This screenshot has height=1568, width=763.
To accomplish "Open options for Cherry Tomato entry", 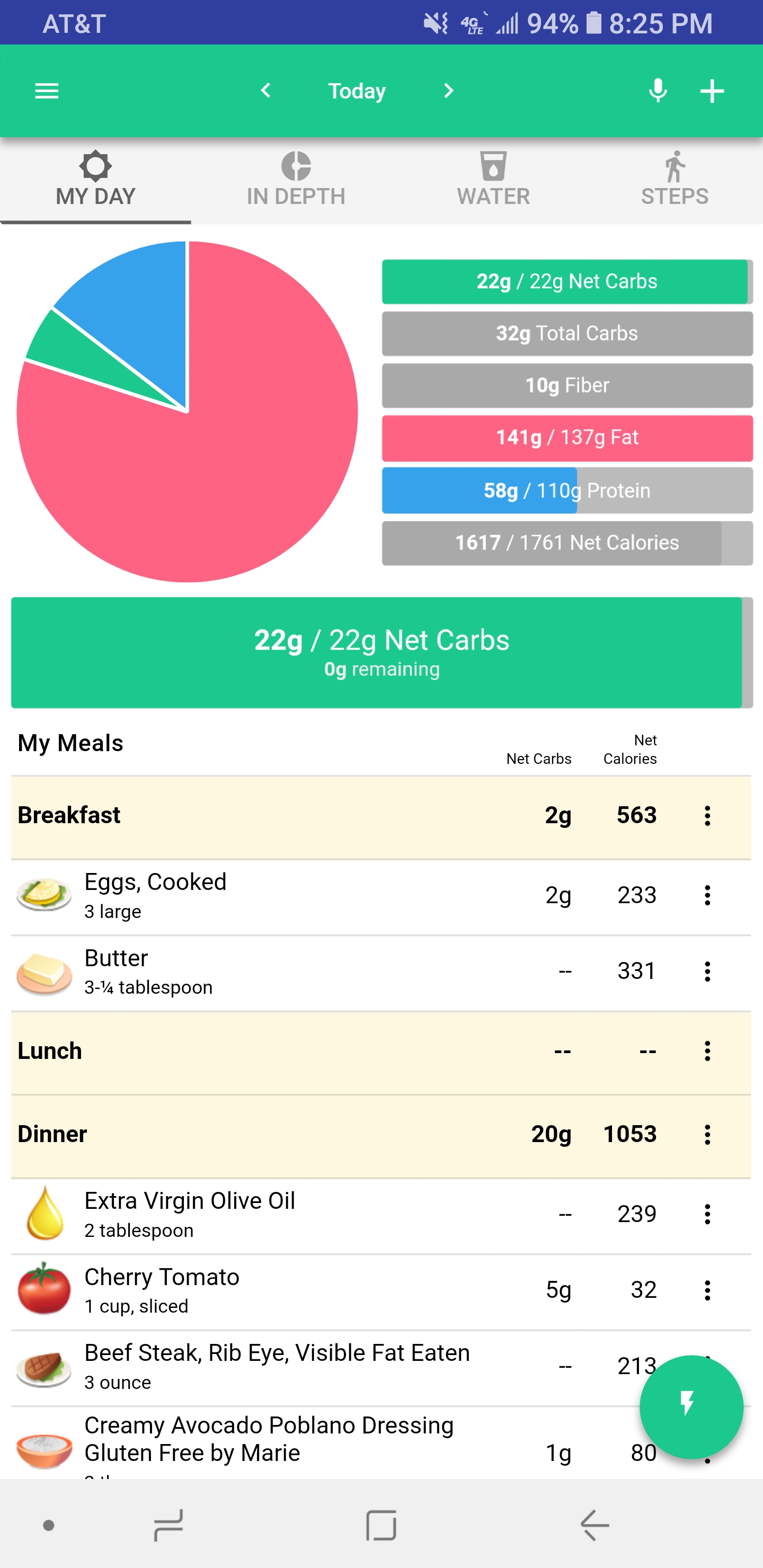I will coord(707,1290).
